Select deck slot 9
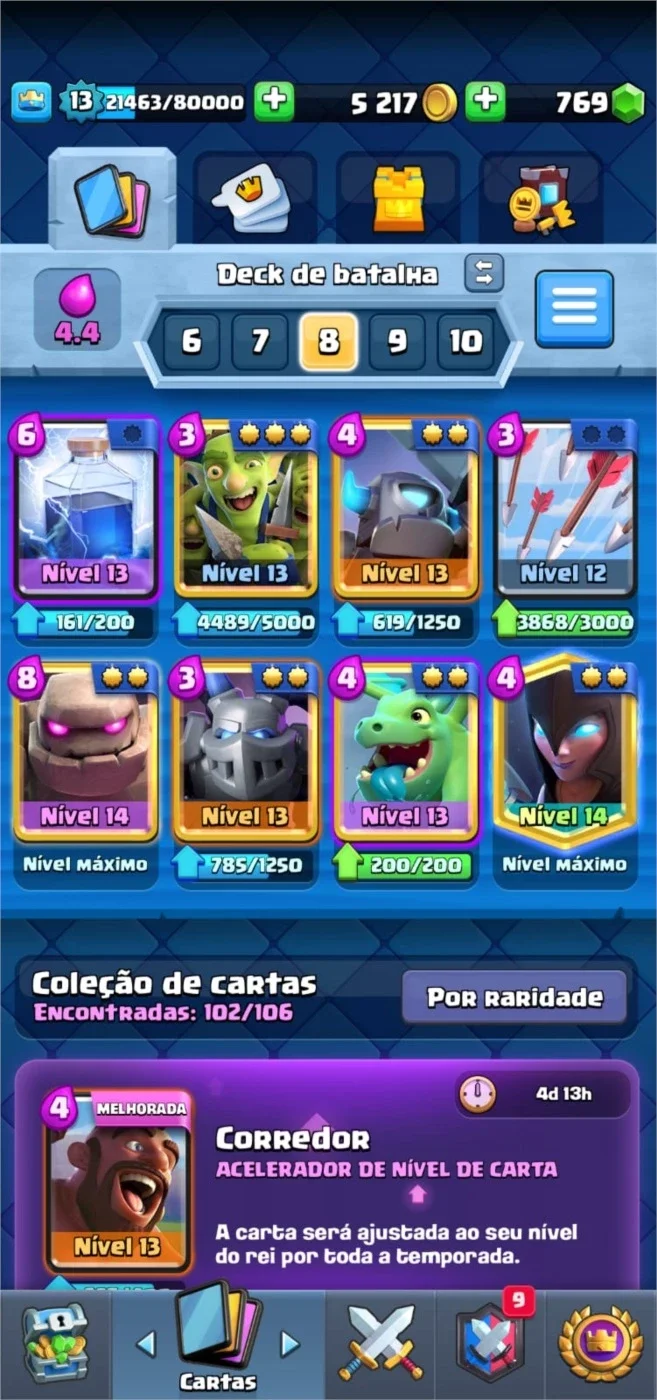This screenshot has height=1400, width=657. pos(397,342)
